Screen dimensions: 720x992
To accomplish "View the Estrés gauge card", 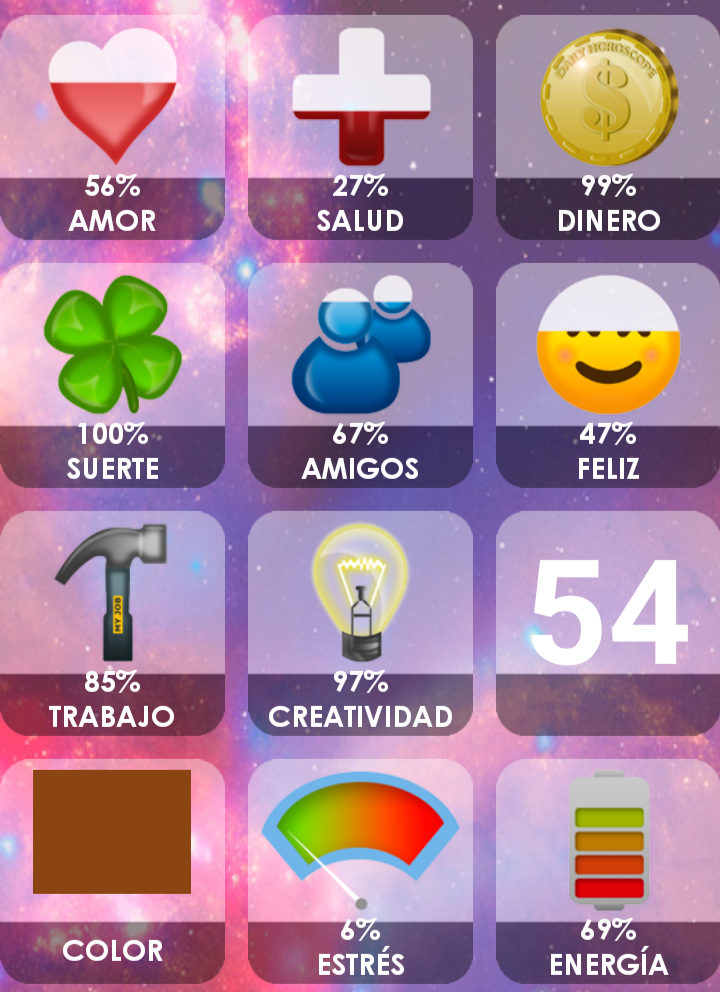I will 360,870.
